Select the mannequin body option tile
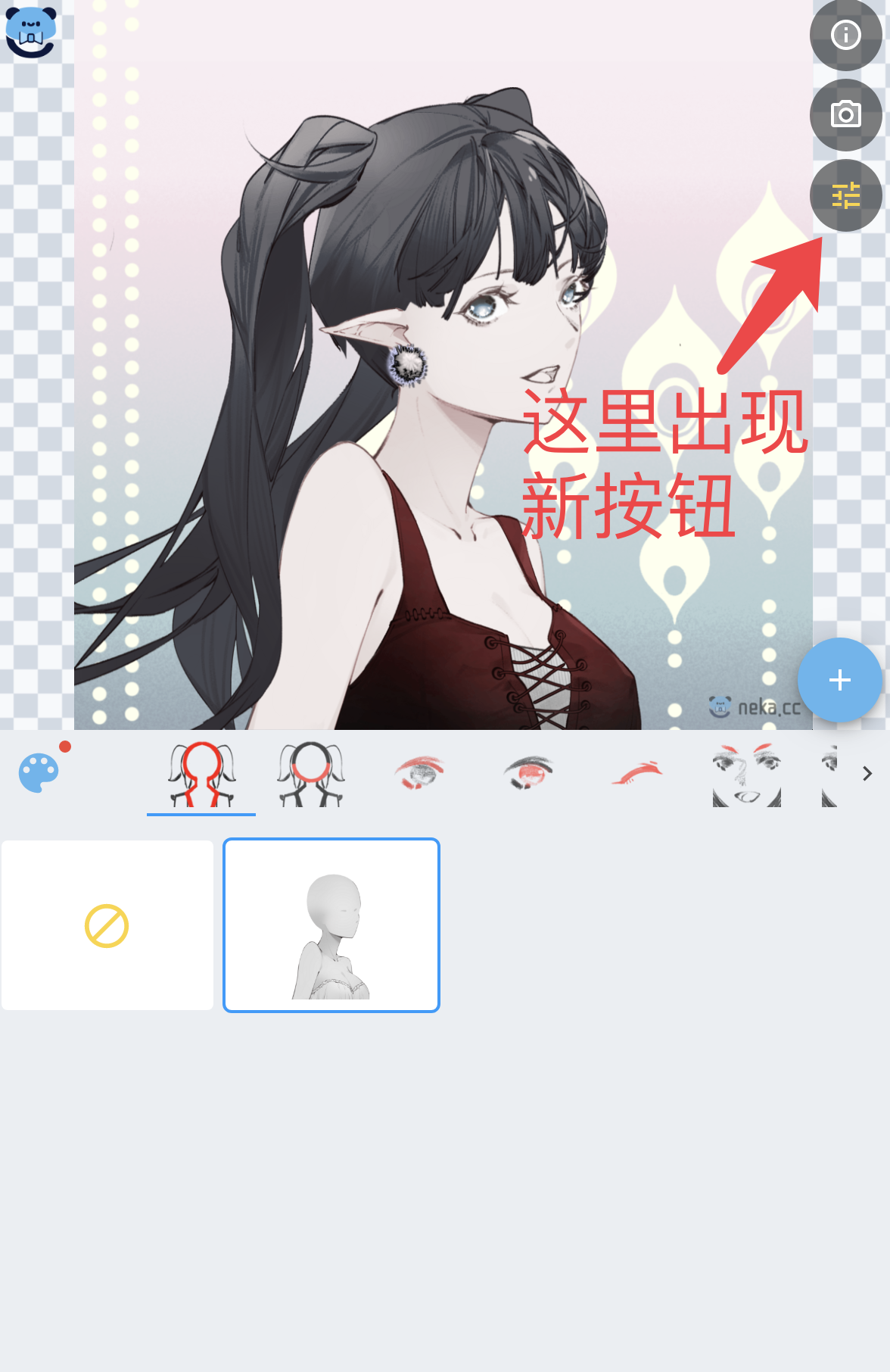890x1372 pixels. click(x=331, y=925)
